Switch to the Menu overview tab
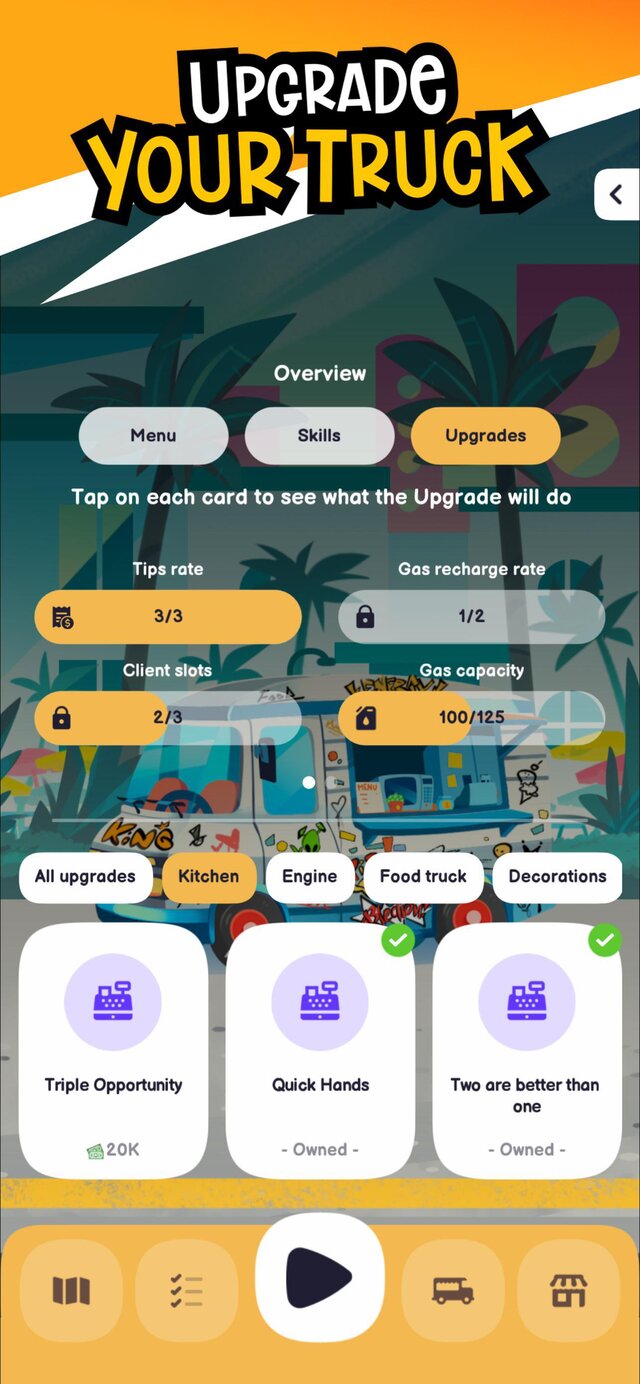640x1384 pixels. (x=153, y=436)
